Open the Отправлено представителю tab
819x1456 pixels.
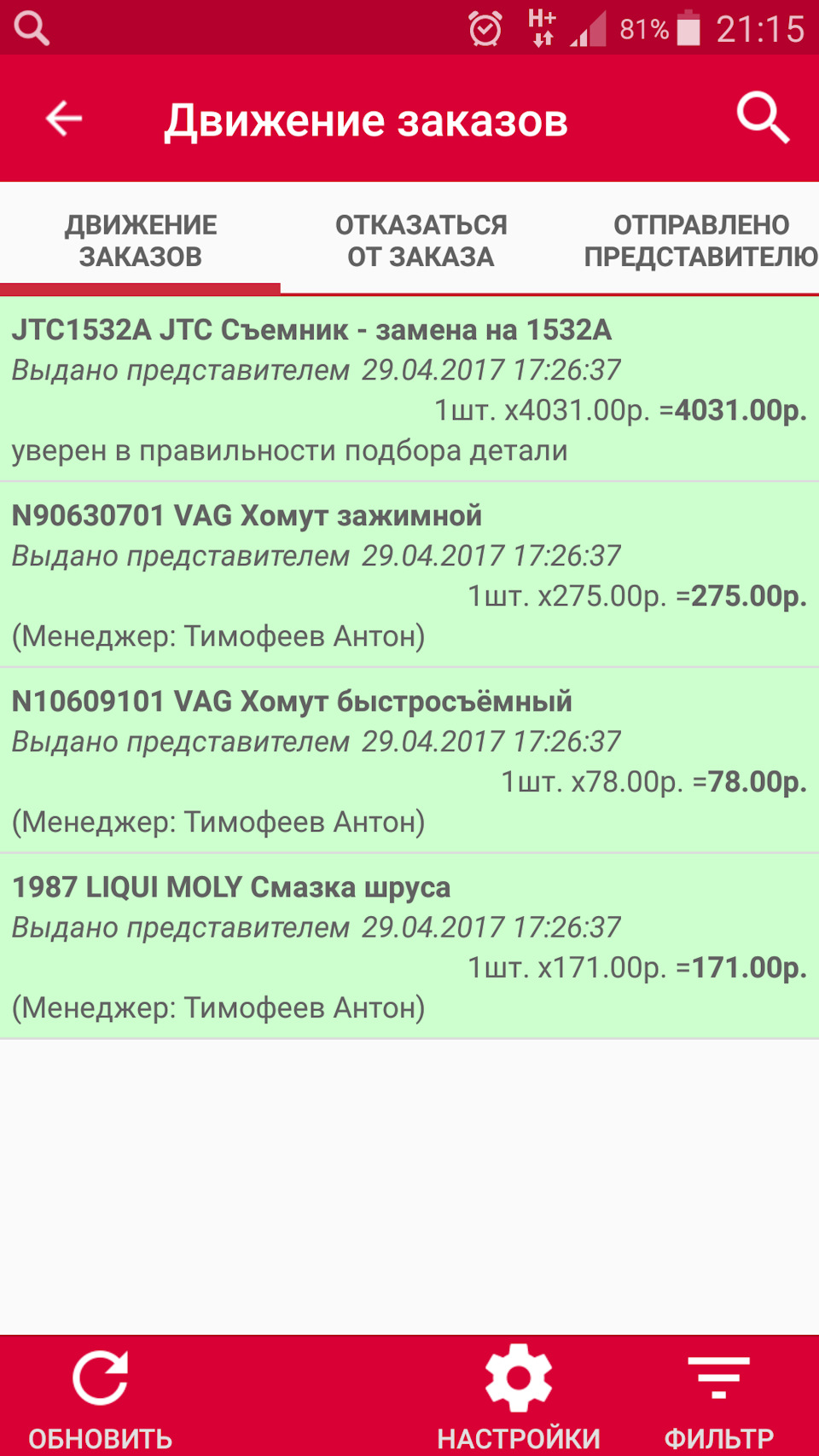[x=700, y=241]
